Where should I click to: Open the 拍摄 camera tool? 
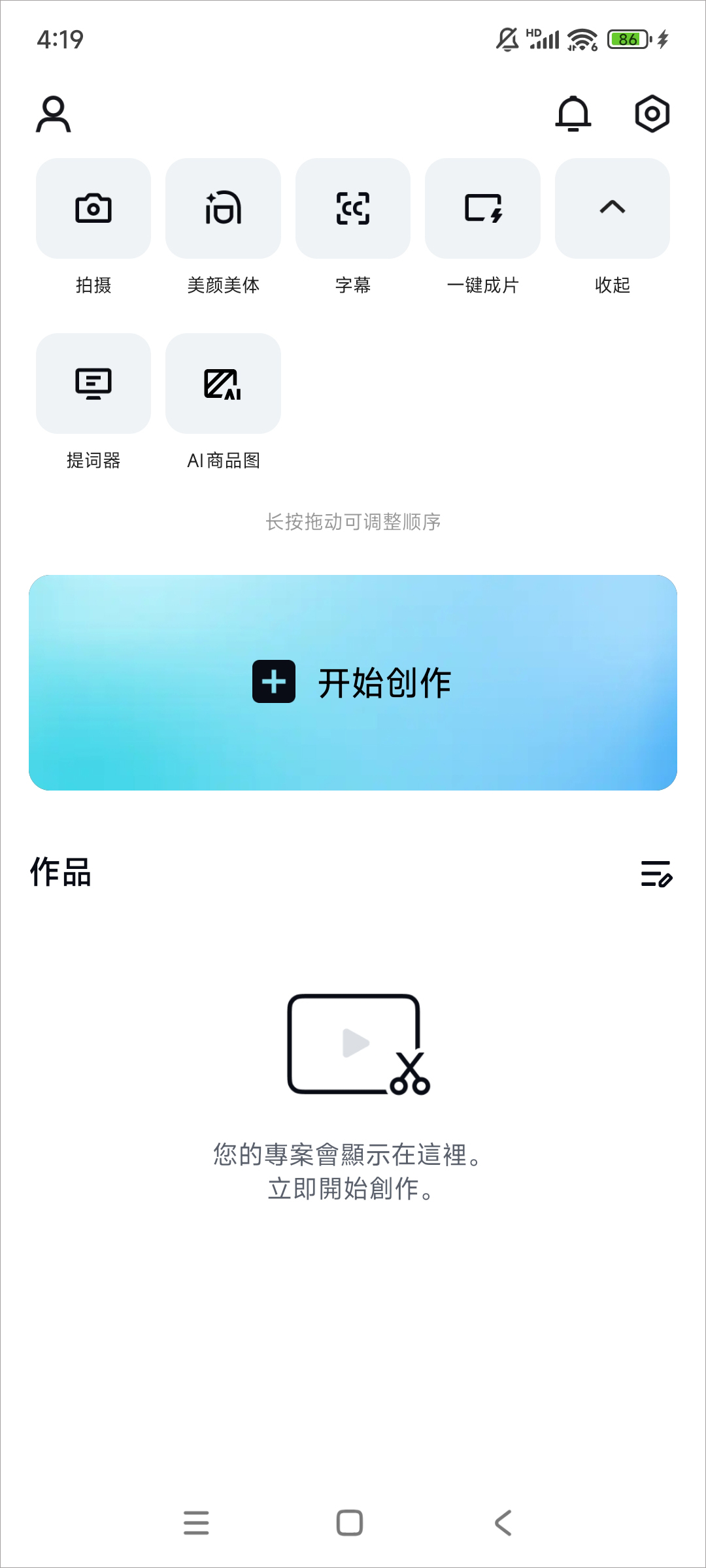pos(93,209)
